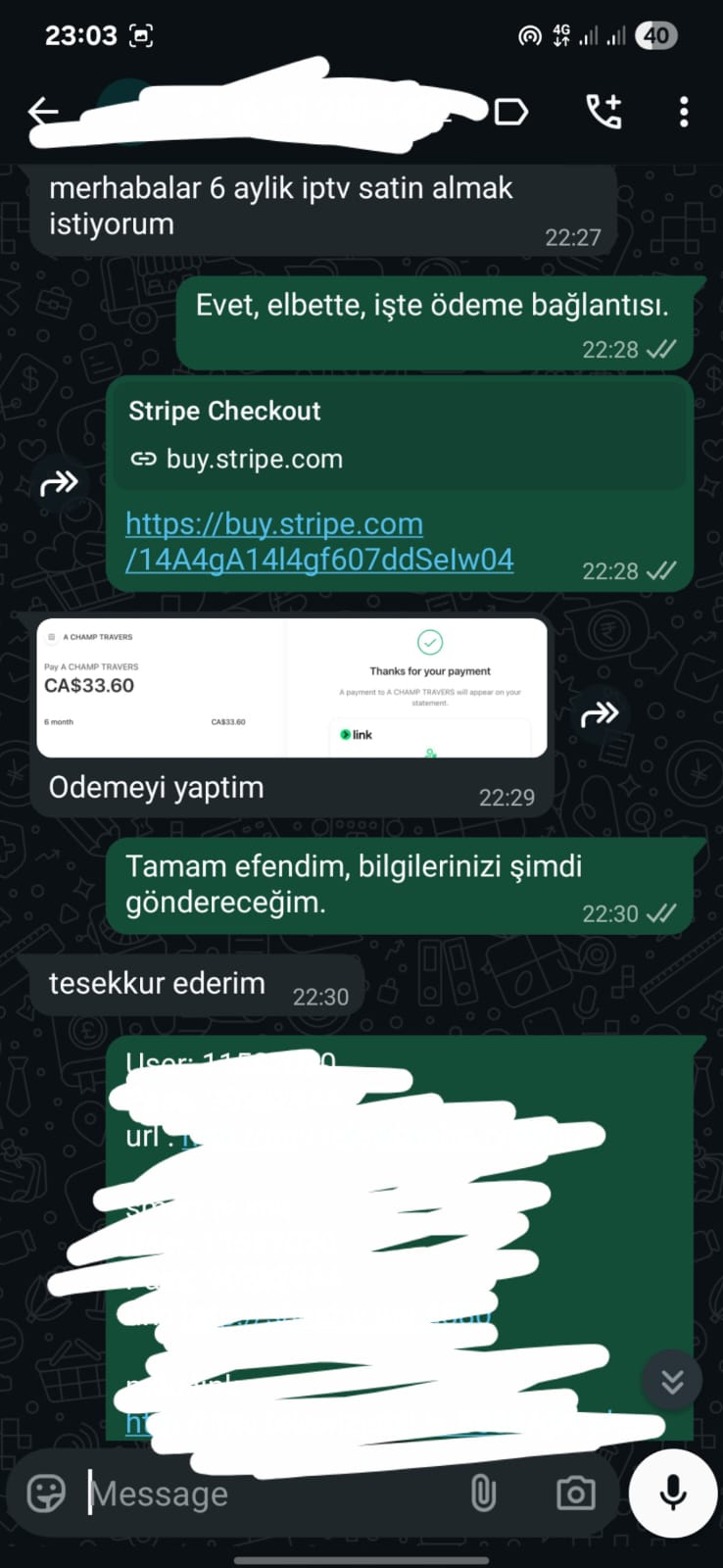Open the camera to send a photo
This screenshot has height=1568, width=723.
coord(575,1494)
